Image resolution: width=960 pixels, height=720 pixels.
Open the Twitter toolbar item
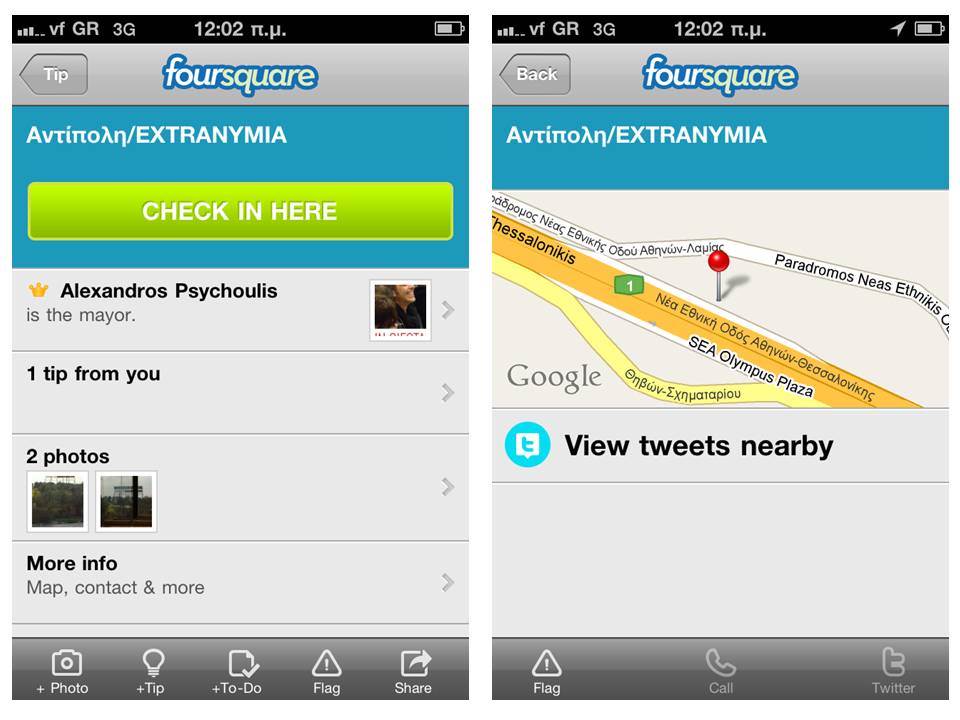(x=892, y=672)
